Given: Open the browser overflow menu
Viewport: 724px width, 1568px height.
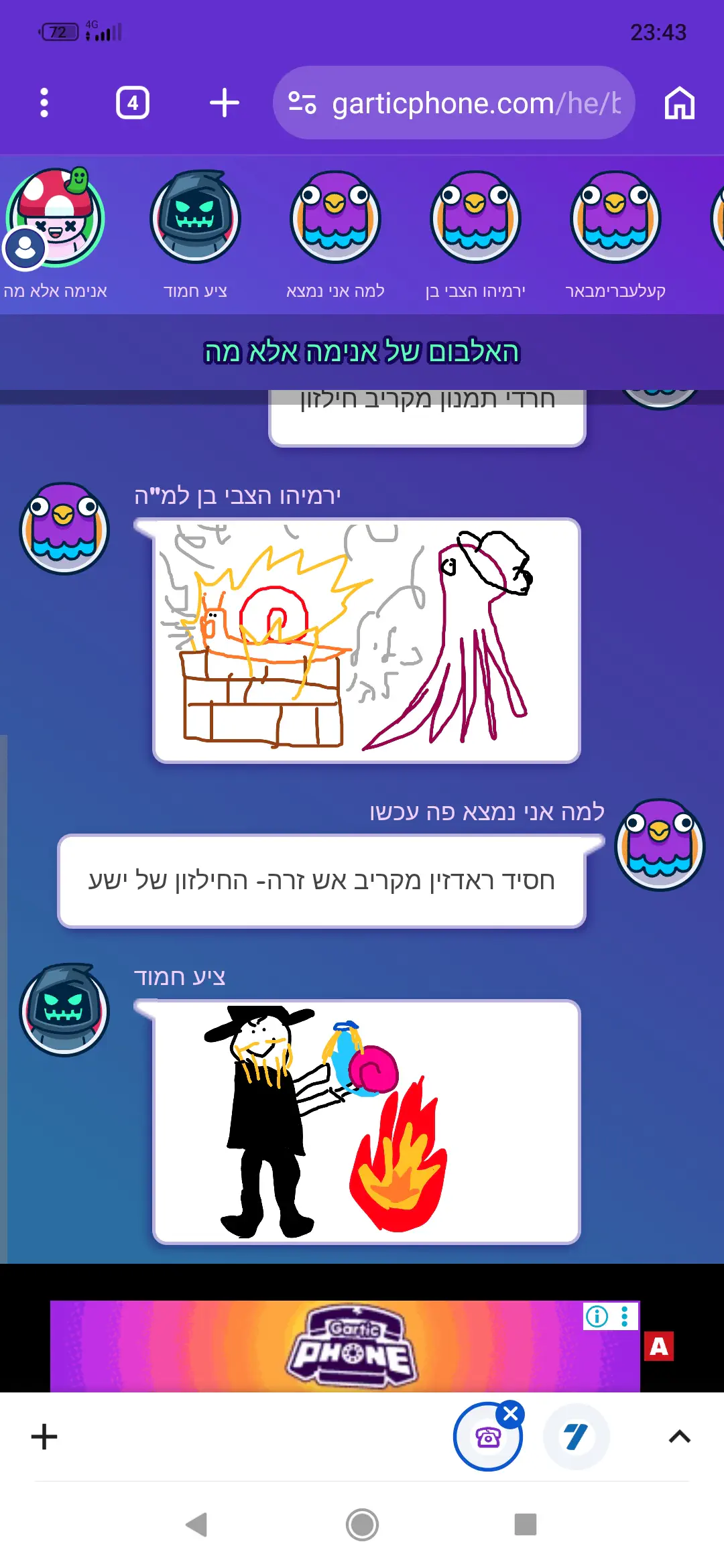Looking at the screenshot, I should click(44, 103).
